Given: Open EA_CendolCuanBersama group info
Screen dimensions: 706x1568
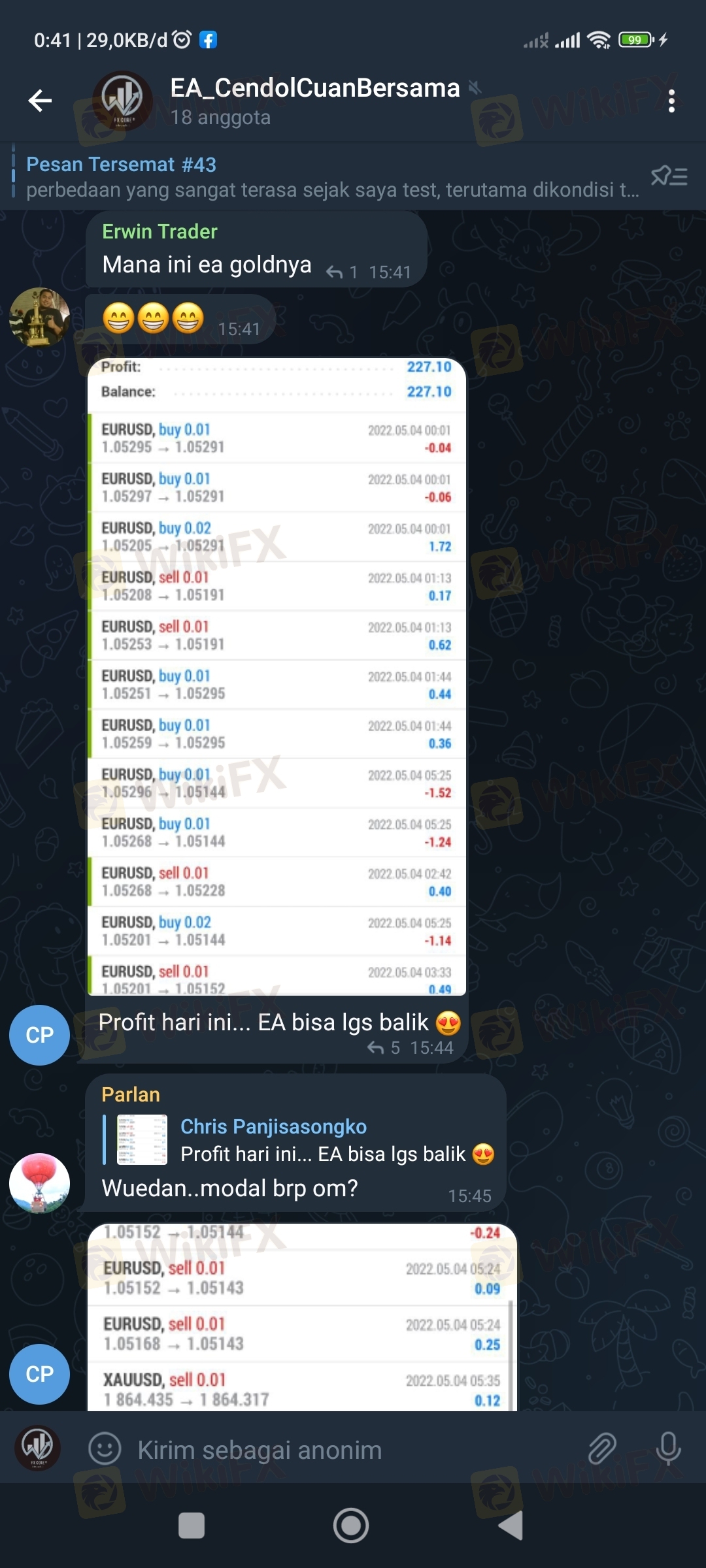Looking at the screenshot, I should pos(314,101).
